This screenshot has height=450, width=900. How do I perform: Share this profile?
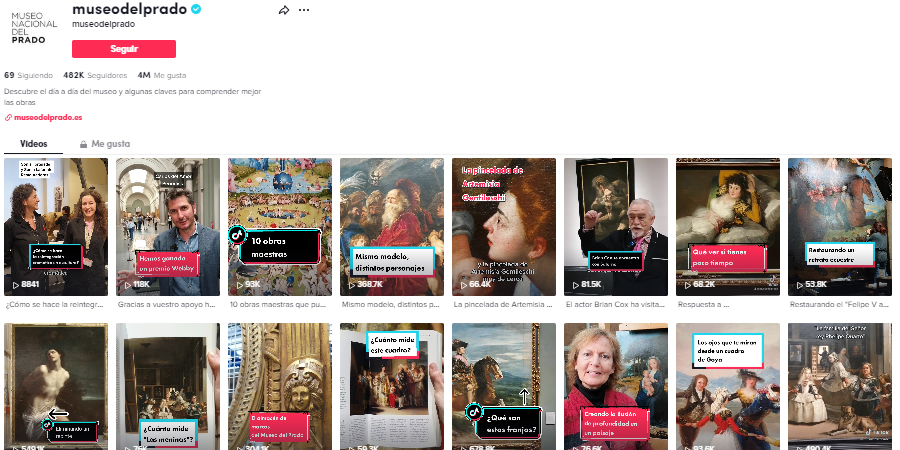[284, 9]
